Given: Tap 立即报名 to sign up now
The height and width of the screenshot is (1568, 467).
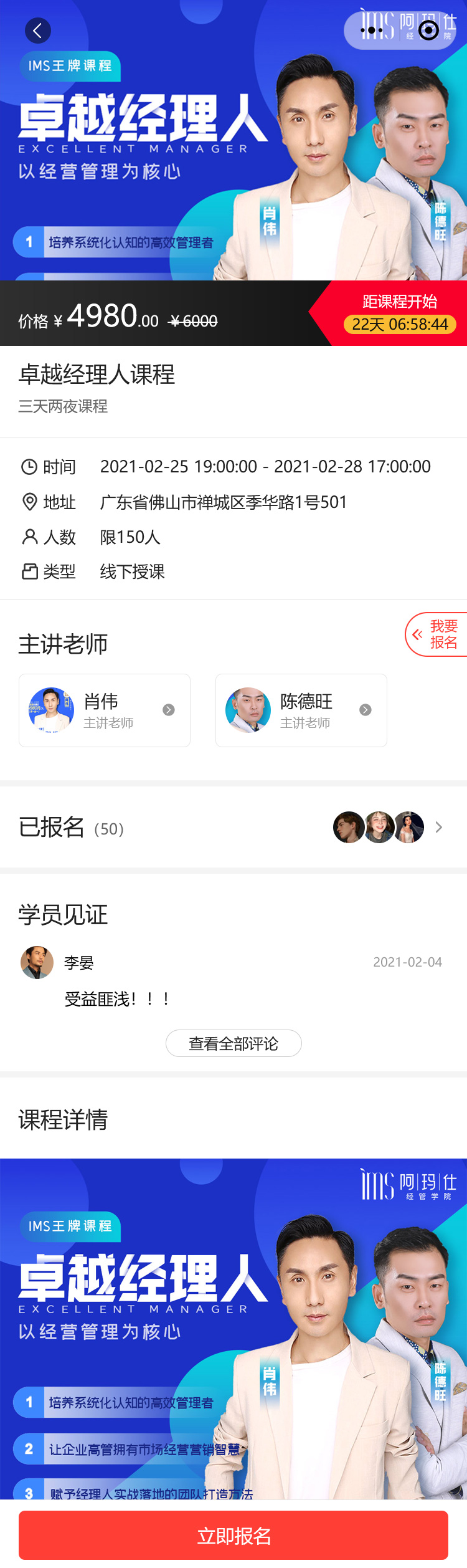Looking at the screenshot, I should [233, 1536].
